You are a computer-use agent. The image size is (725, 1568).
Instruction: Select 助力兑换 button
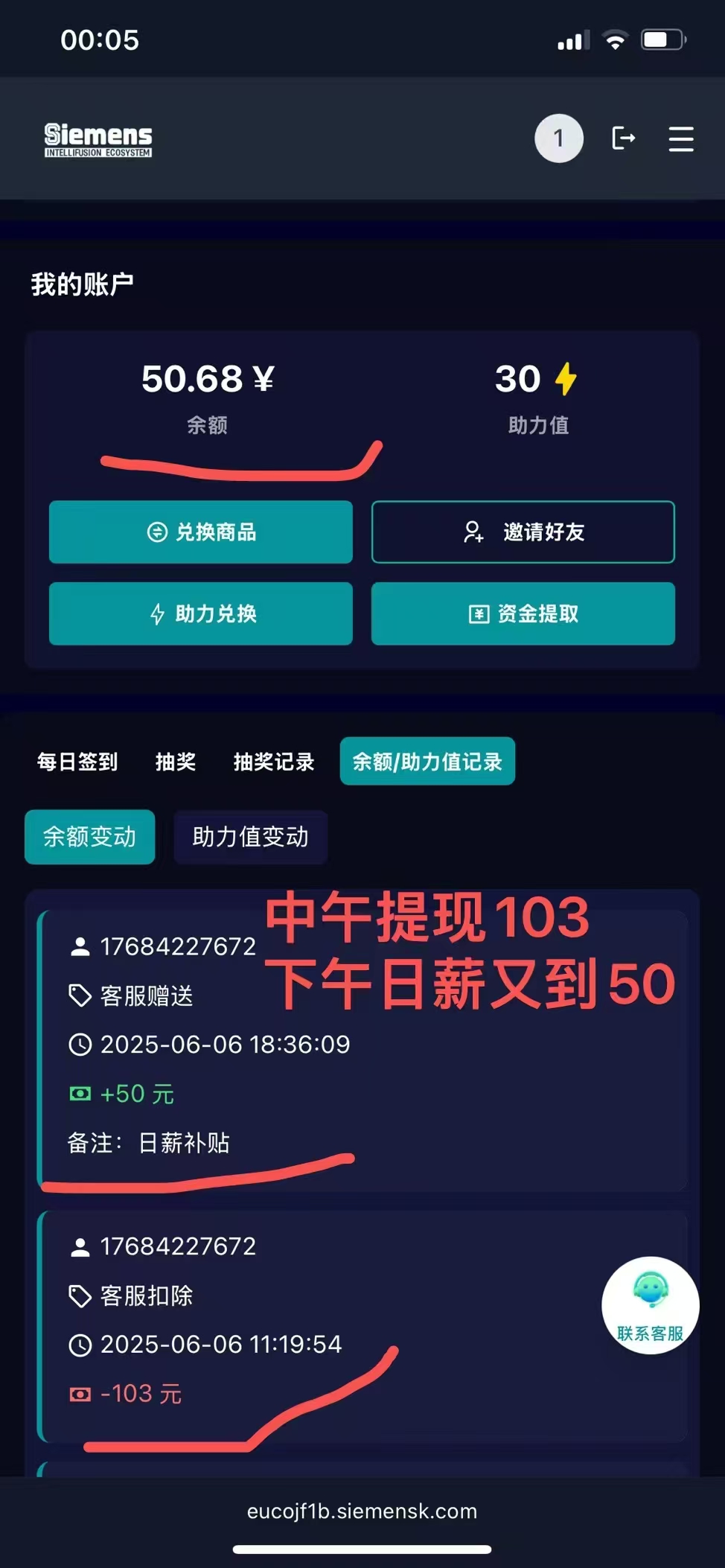point(201,614)
